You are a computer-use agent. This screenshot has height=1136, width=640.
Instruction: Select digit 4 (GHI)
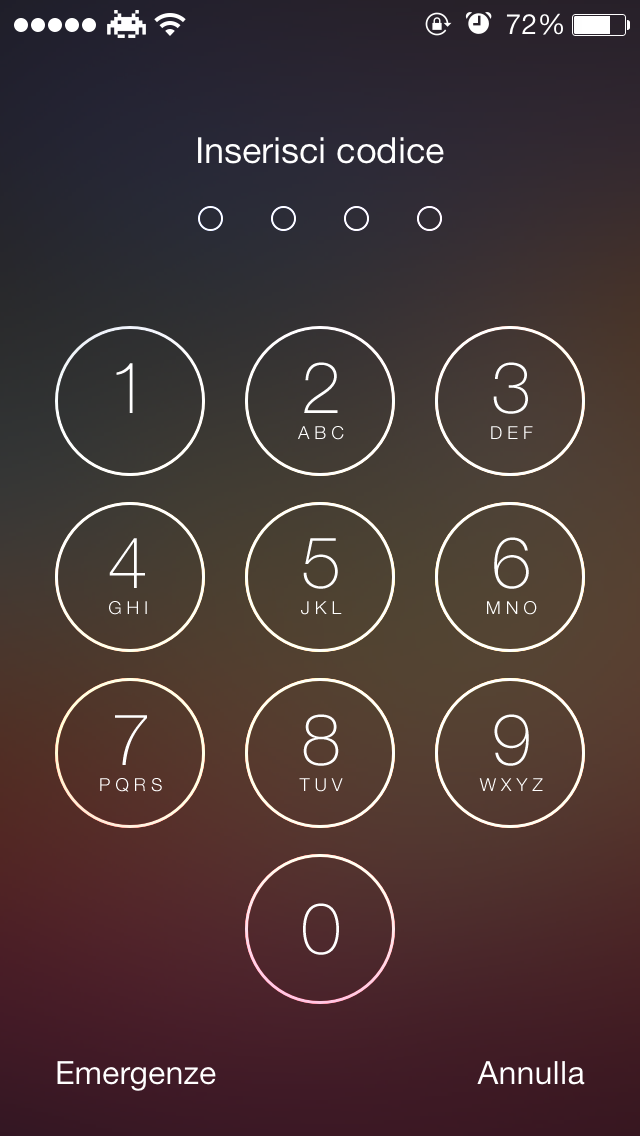coord(130,577)
